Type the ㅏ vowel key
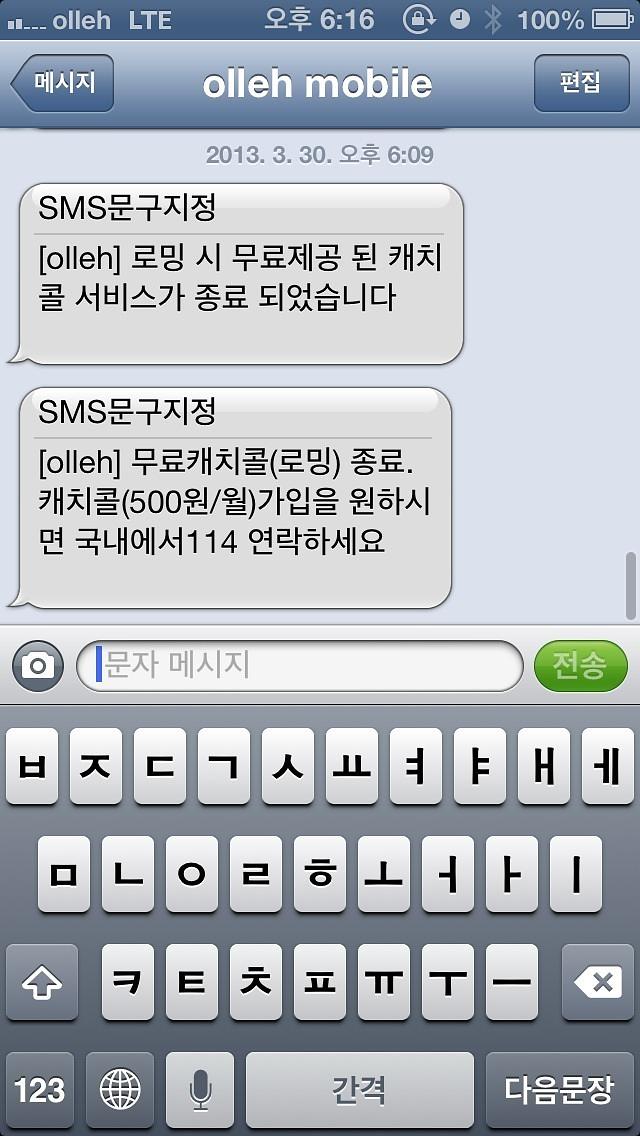Image resolution: width=640 pixels, height=1136 pixels. 512,874
